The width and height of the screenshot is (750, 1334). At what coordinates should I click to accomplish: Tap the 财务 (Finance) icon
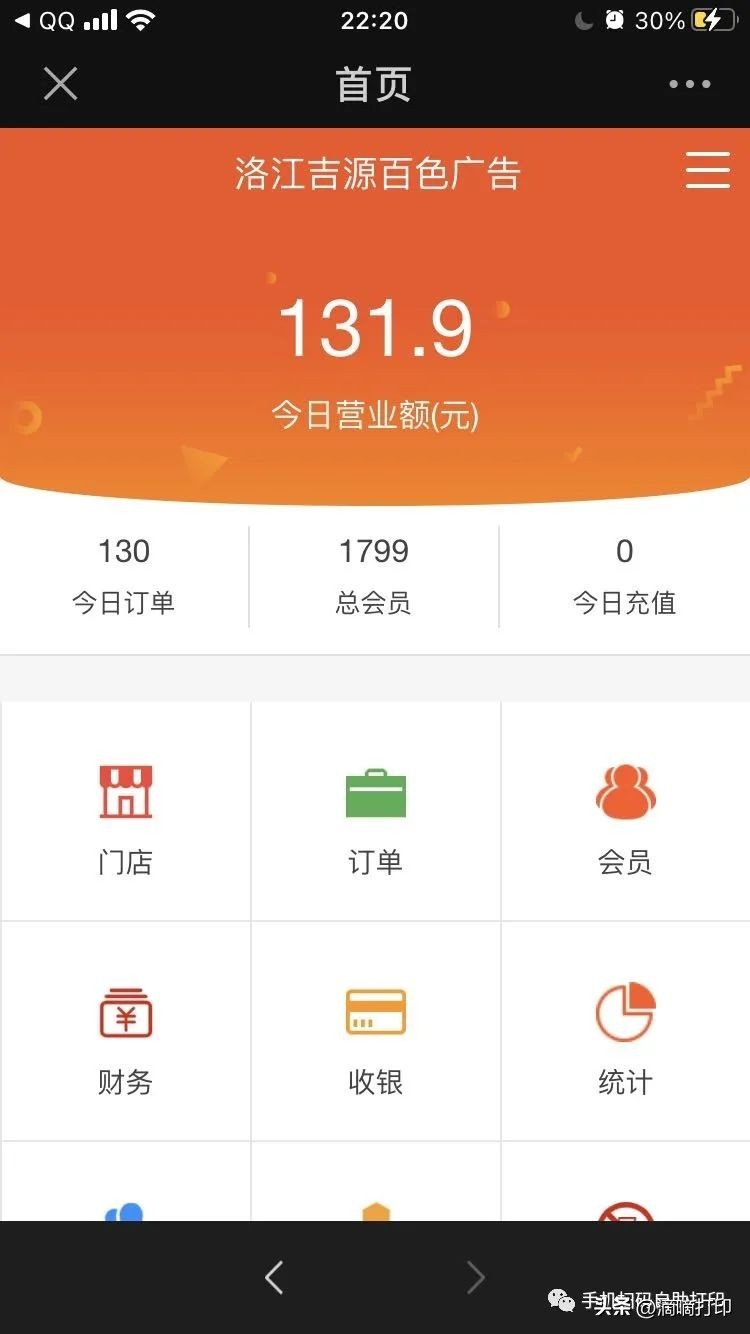click(125, 1012)
